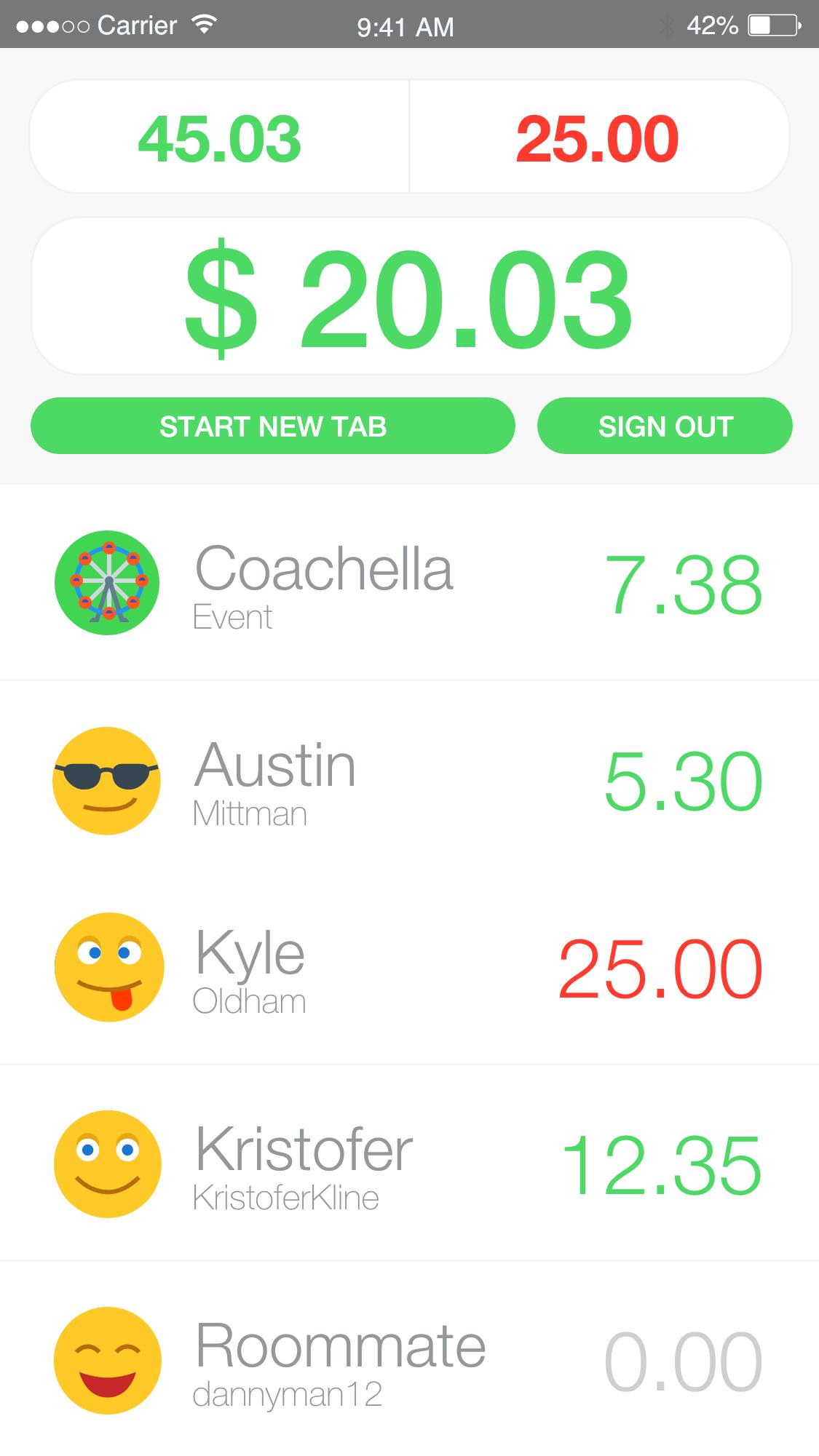Open Austin Mittman's tab

[x=408, y=781]
